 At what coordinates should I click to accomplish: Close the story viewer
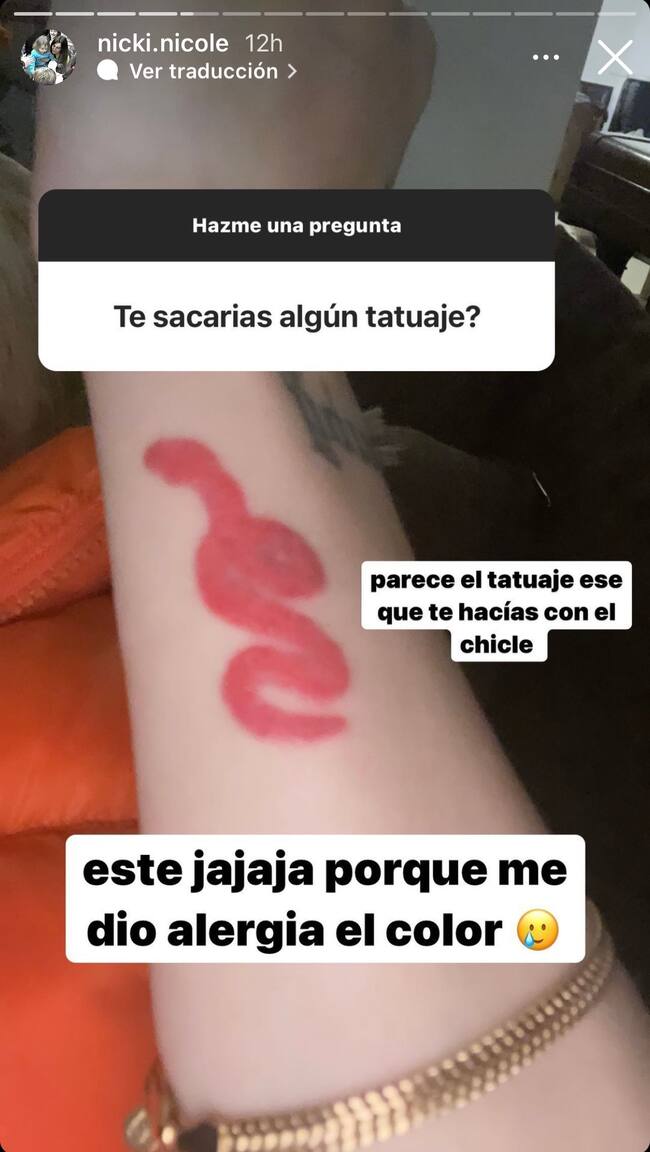(x=614, y=57)
